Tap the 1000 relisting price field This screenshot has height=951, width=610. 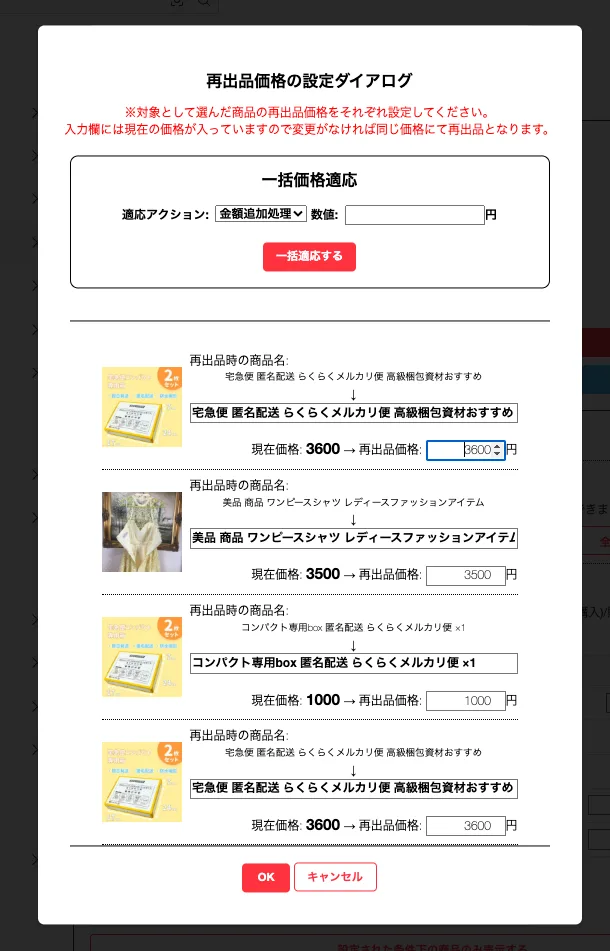click(x=466, y=701)
